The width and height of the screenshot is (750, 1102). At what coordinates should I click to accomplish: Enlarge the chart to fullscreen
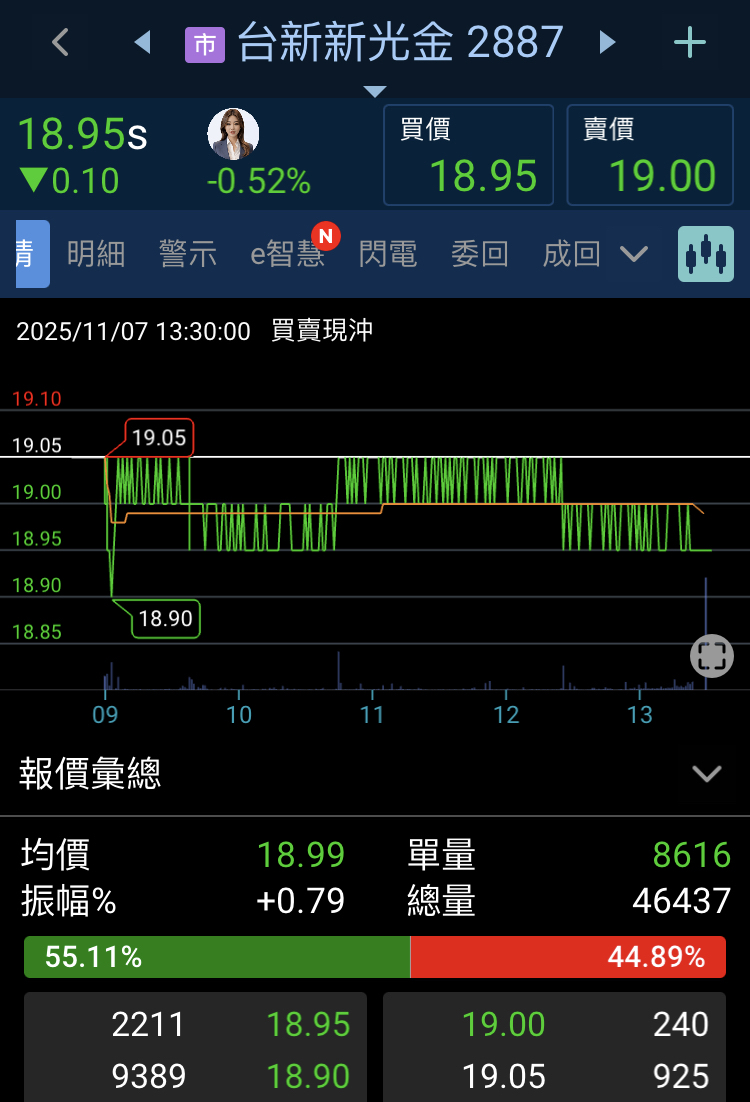coord(711,657)
